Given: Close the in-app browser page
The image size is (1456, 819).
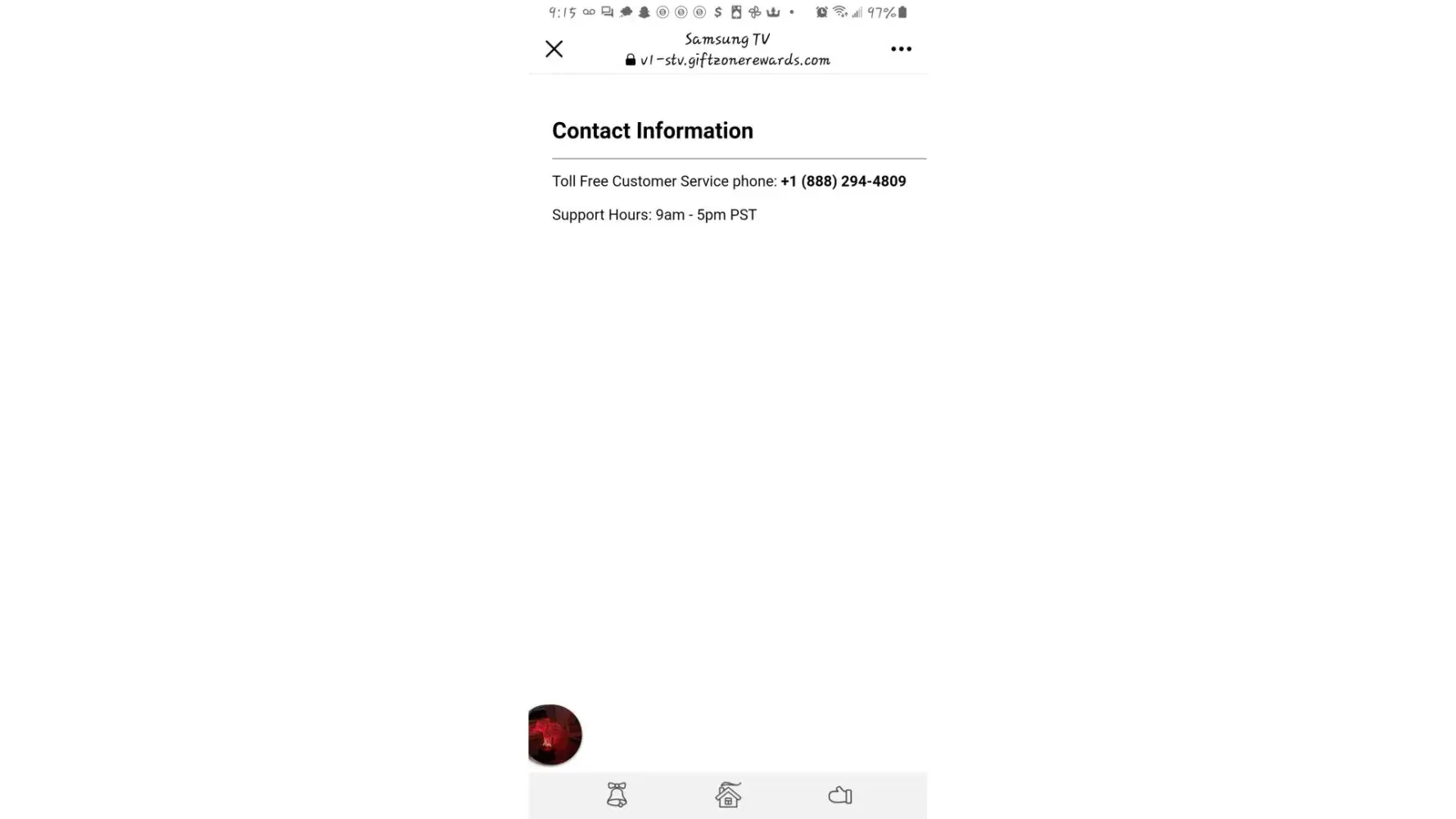Looking at the screenshot, I should click(554, 49).
